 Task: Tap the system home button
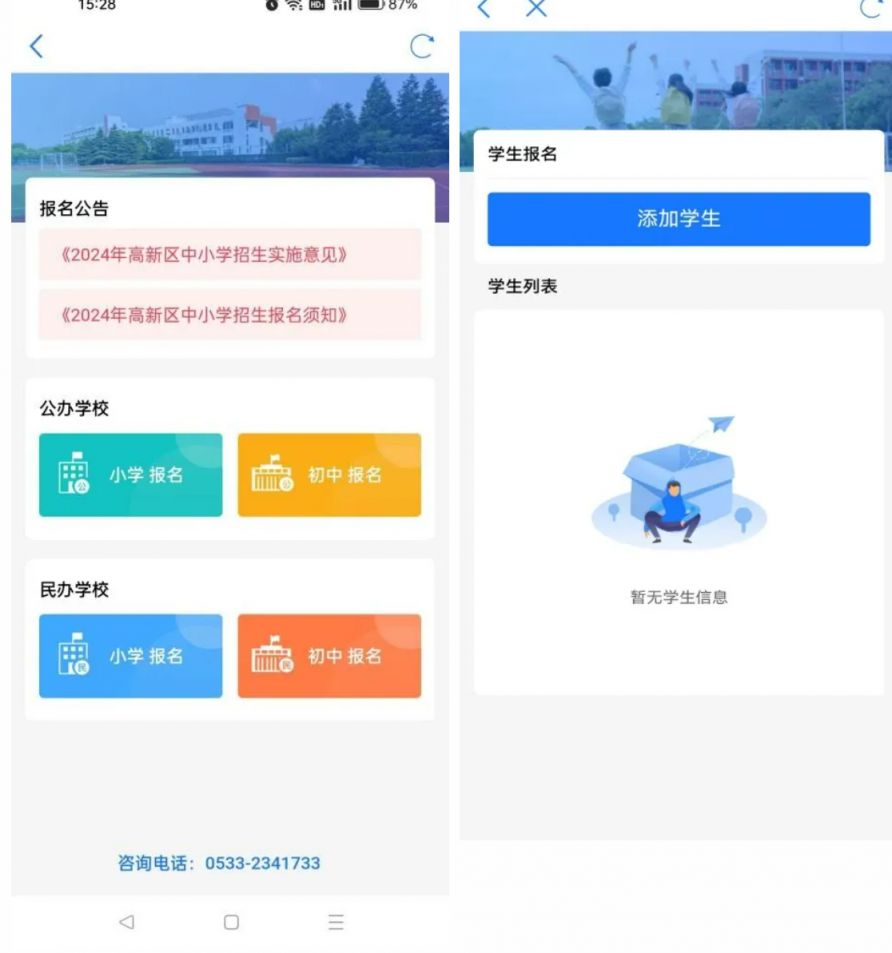click(231, 922)
